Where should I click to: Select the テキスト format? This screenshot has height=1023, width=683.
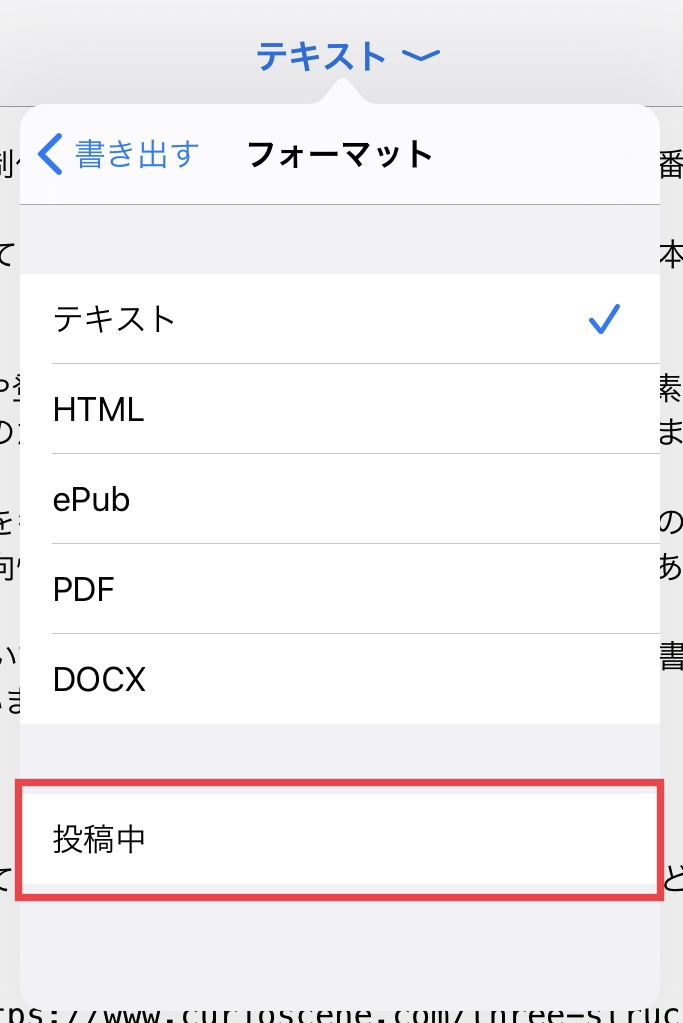point(340,319)
